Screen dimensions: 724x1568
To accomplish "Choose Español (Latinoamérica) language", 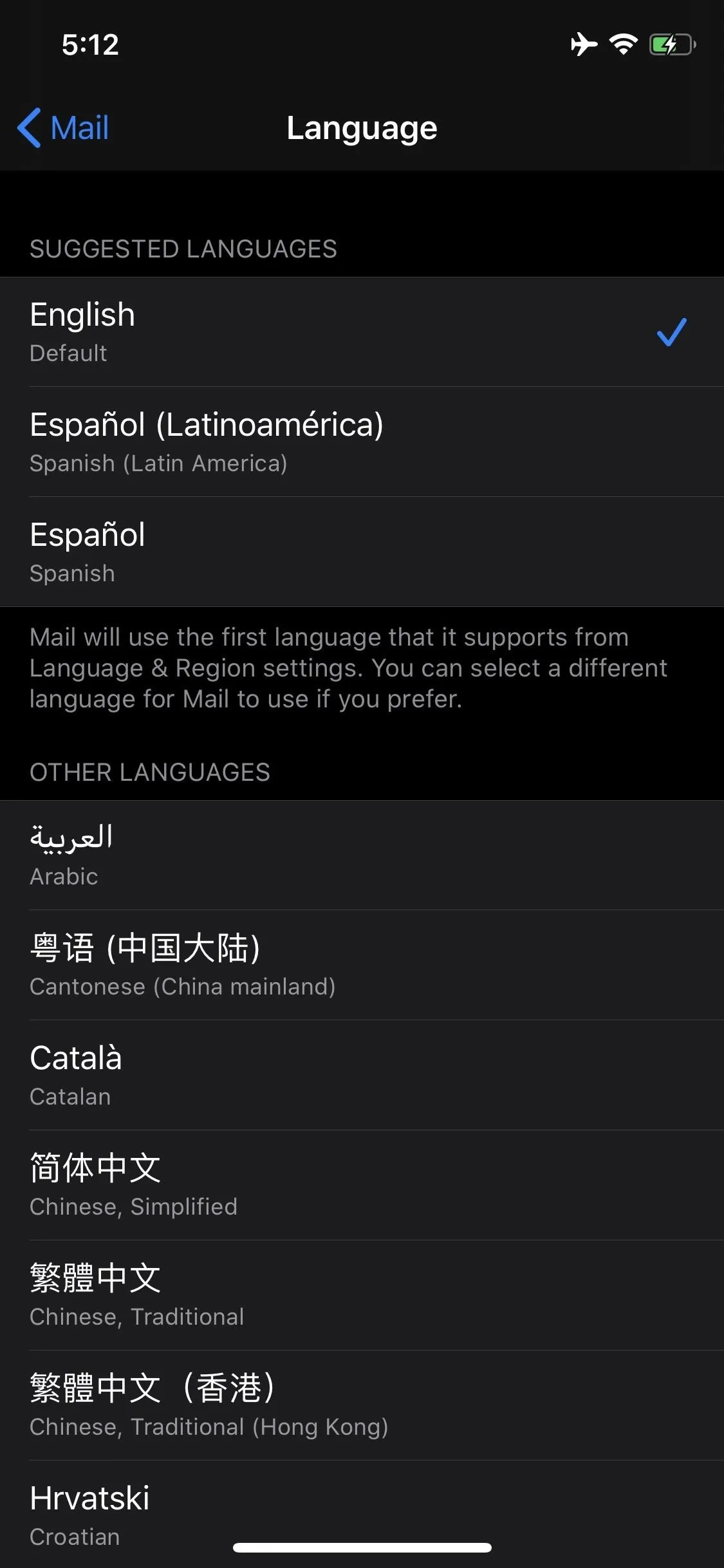I will point(362,442).
